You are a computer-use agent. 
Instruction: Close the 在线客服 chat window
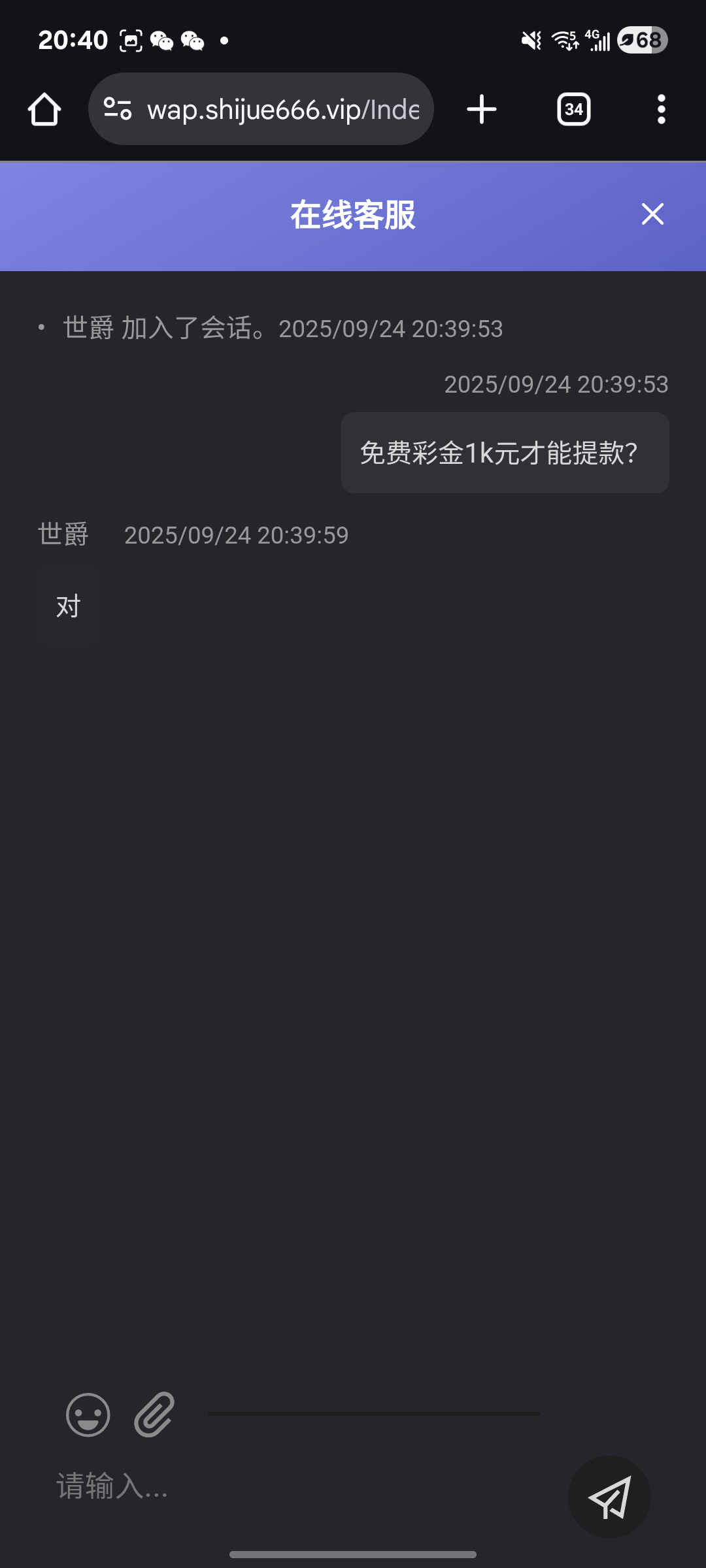tap(652, 214)
